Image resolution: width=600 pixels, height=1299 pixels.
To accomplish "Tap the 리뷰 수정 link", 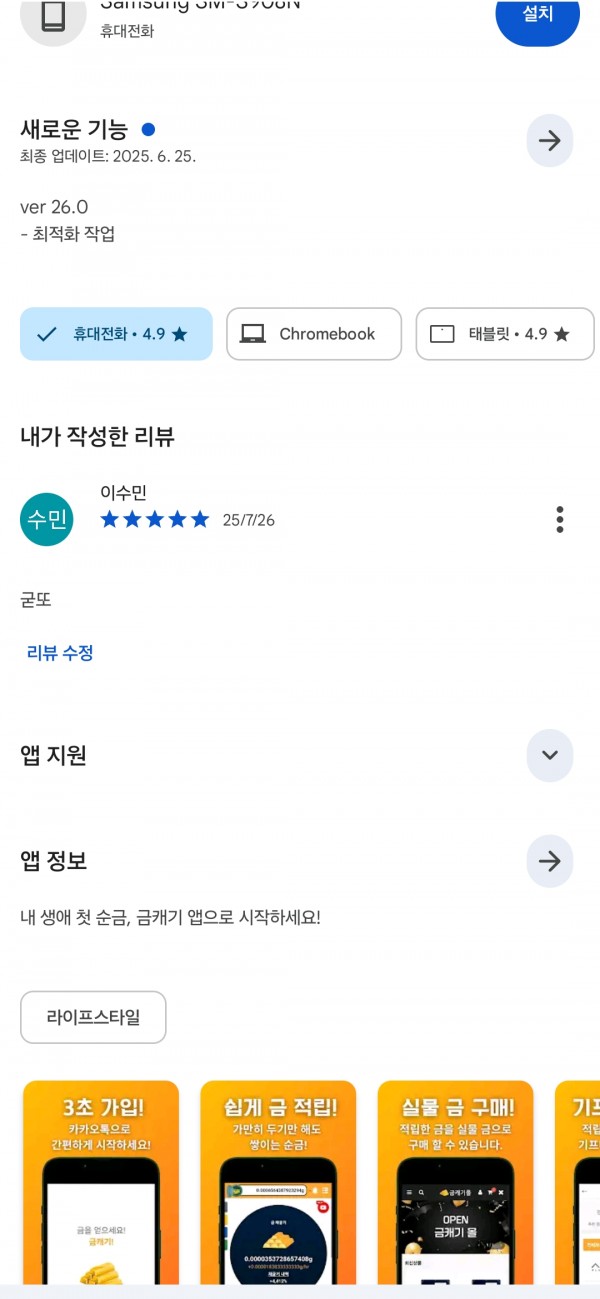I will point(60,653).
